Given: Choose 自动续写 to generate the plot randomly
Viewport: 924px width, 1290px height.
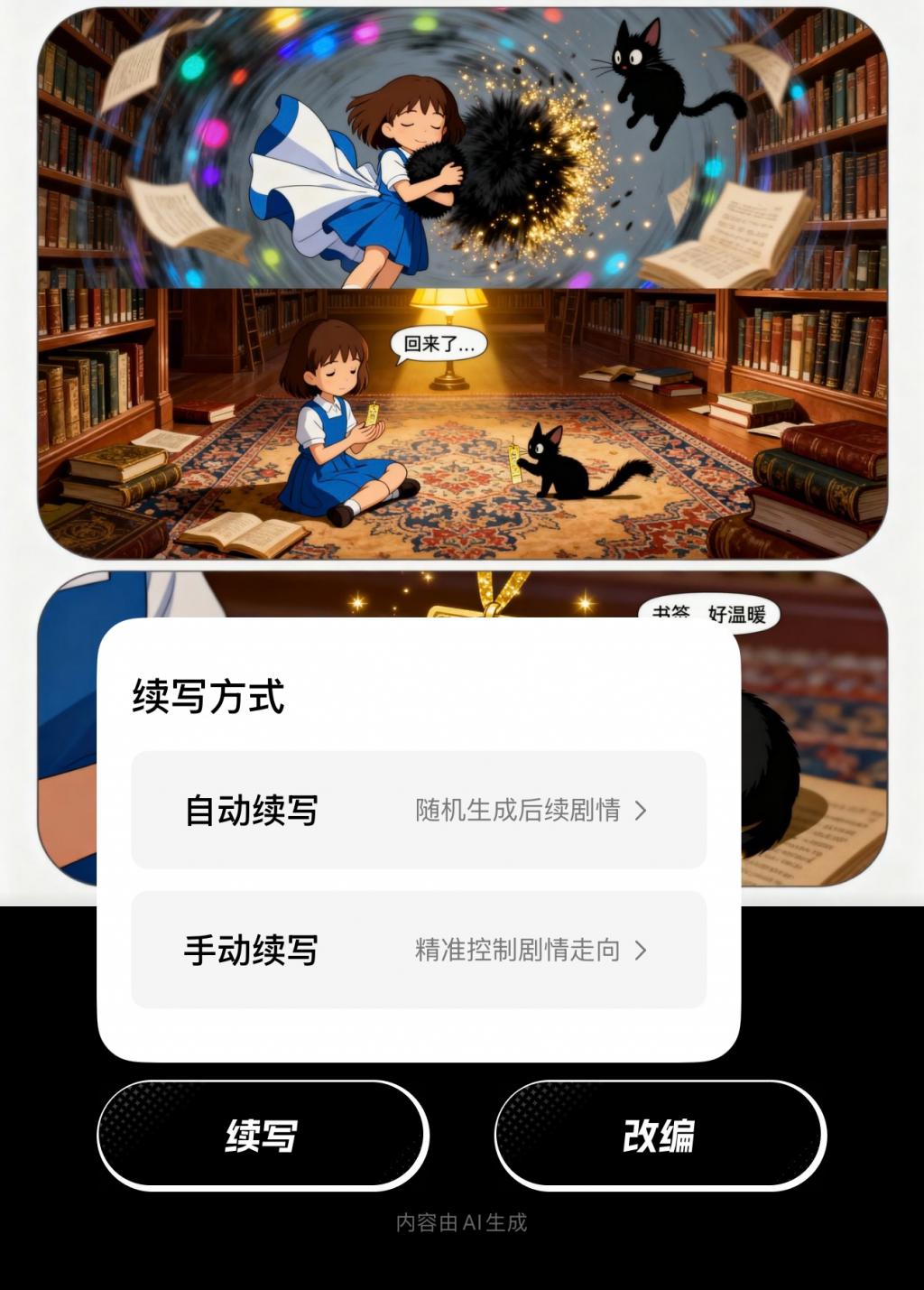Looking at the screenshot, I should 418,810.
